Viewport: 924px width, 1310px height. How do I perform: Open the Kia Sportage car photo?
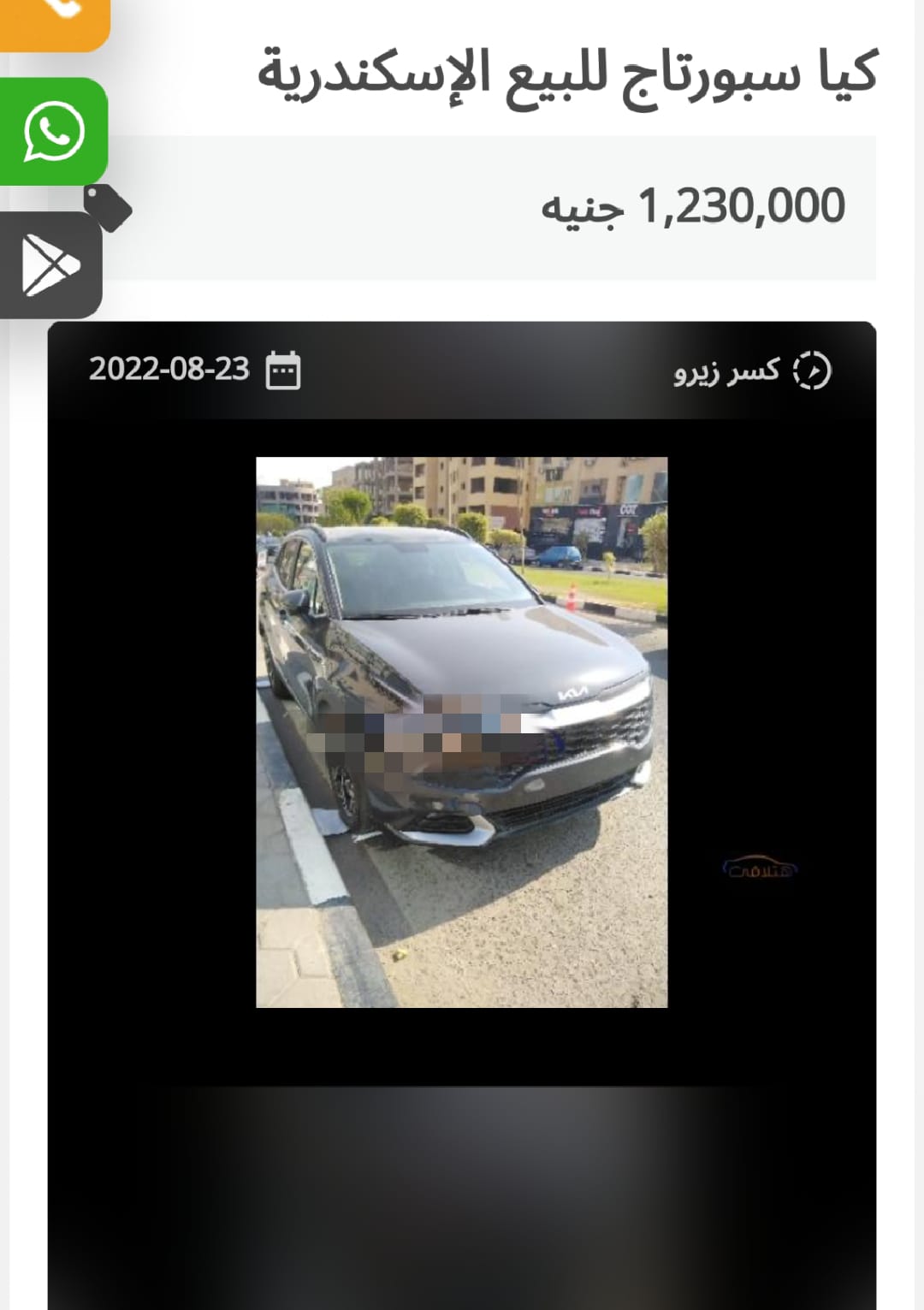pyautogui.click(x=461, y=732)
